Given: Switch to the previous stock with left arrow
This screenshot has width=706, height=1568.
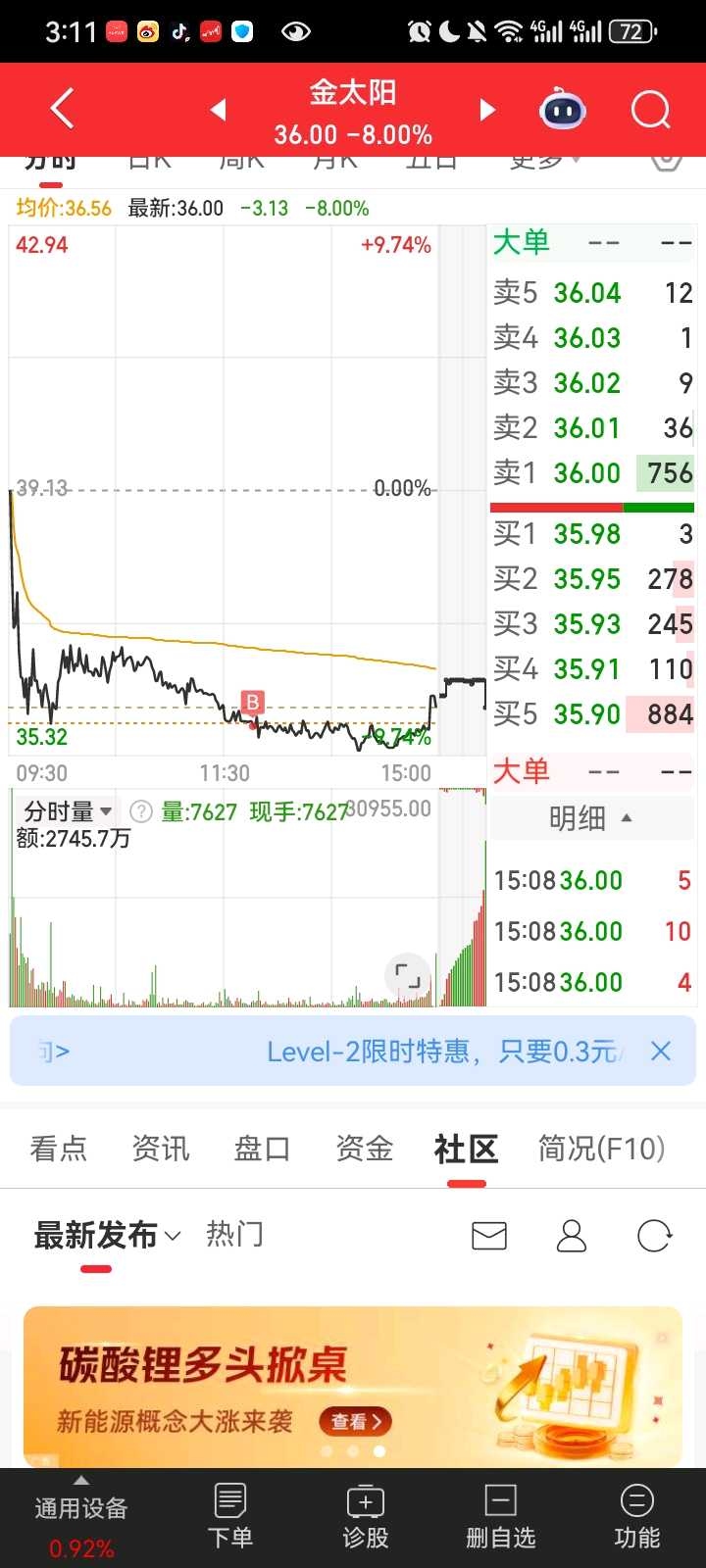Looking at the screenshot, I should pos(219,110).
